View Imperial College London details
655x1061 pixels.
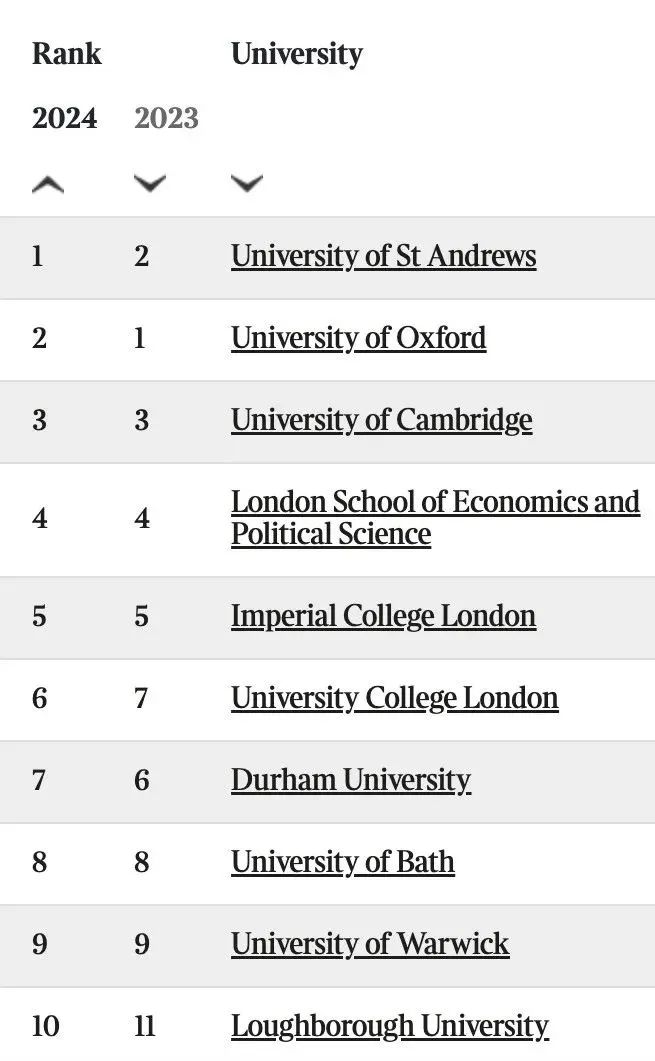383,616
